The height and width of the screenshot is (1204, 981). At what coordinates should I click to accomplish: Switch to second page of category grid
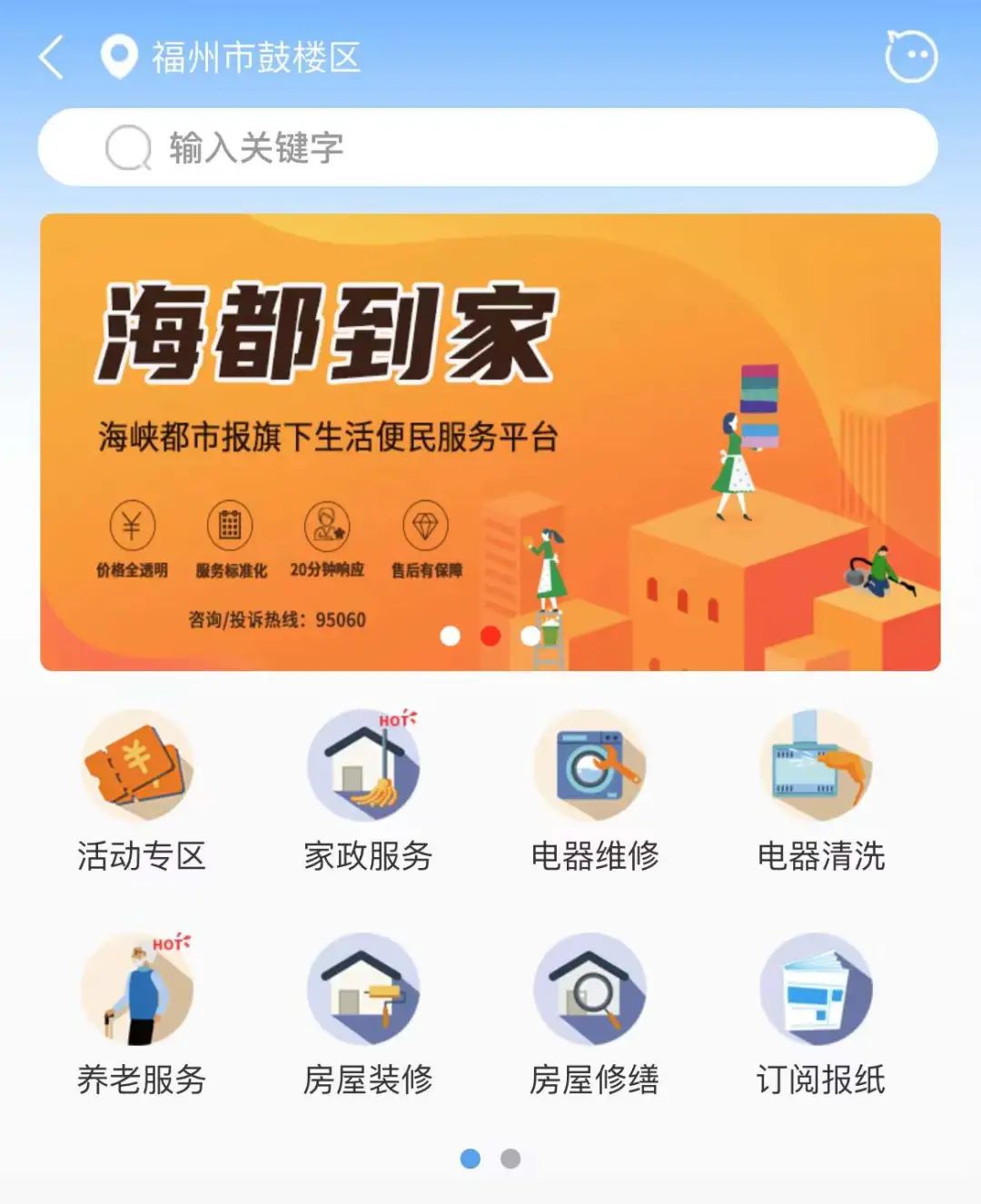coord(510,1159)
